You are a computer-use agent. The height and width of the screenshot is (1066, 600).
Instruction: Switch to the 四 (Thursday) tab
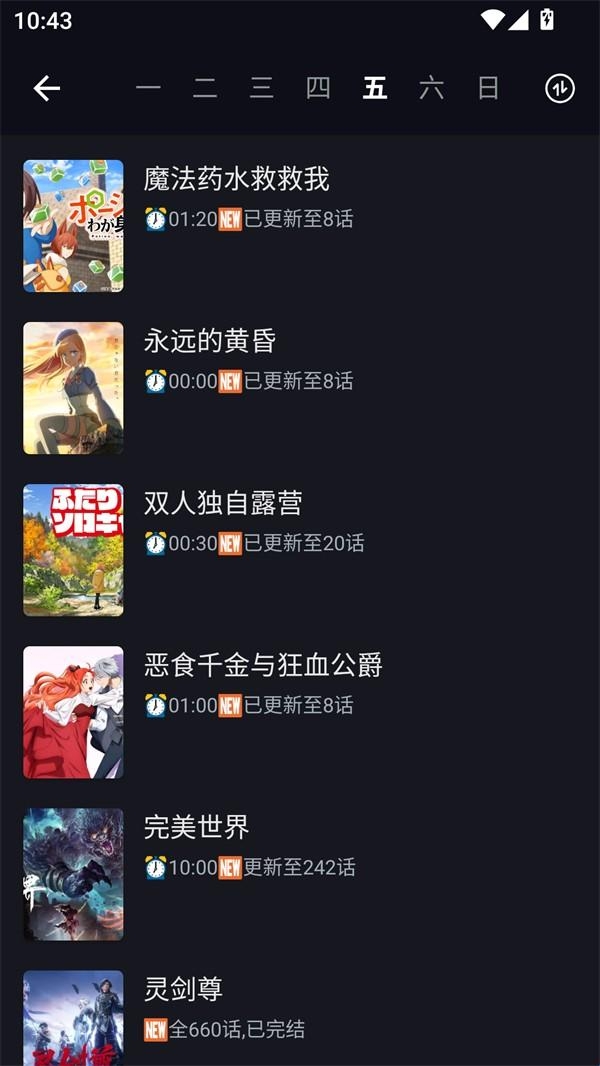(x=318, y=89)
